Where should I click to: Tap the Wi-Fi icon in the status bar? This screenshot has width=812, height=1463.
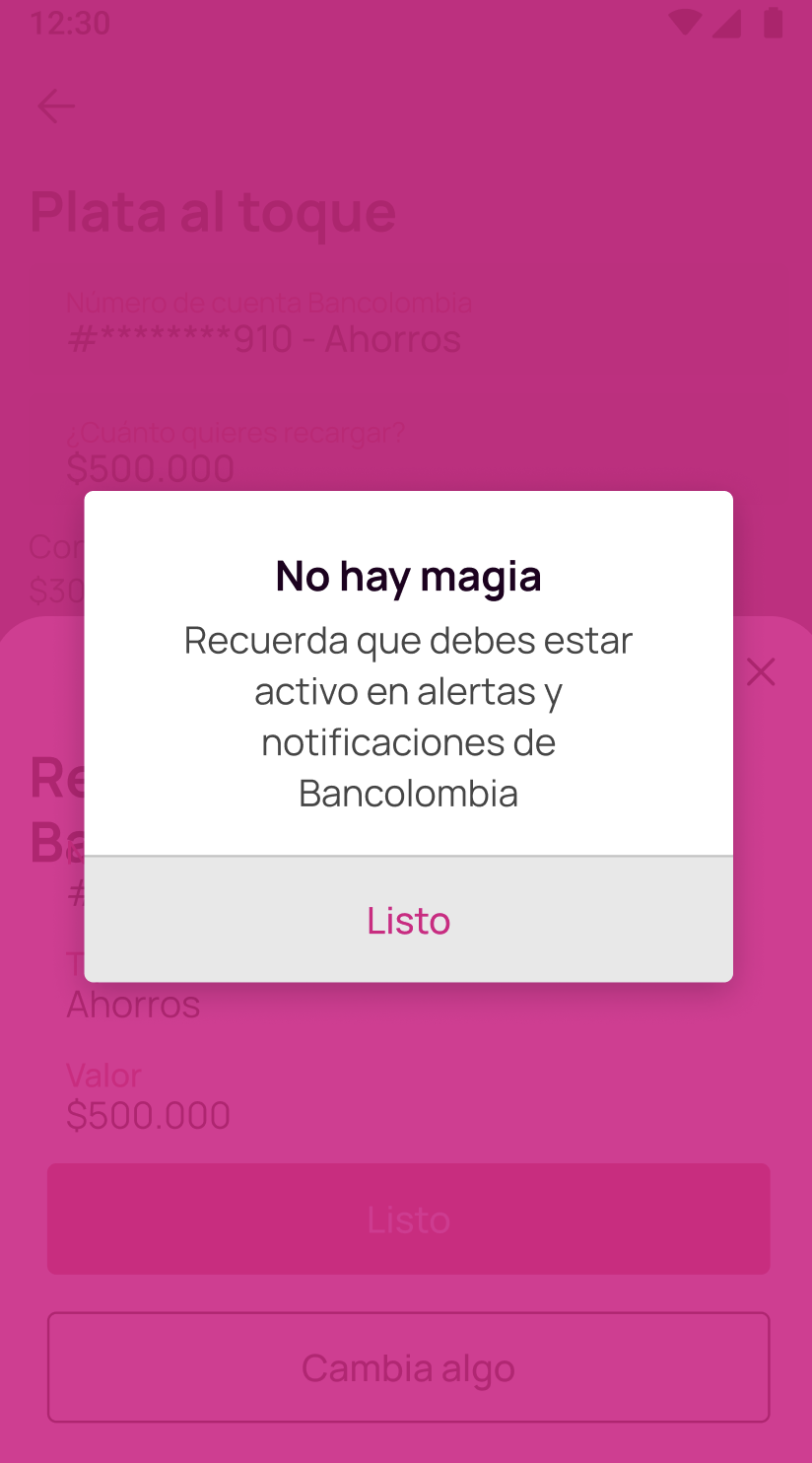pos(684,23)
